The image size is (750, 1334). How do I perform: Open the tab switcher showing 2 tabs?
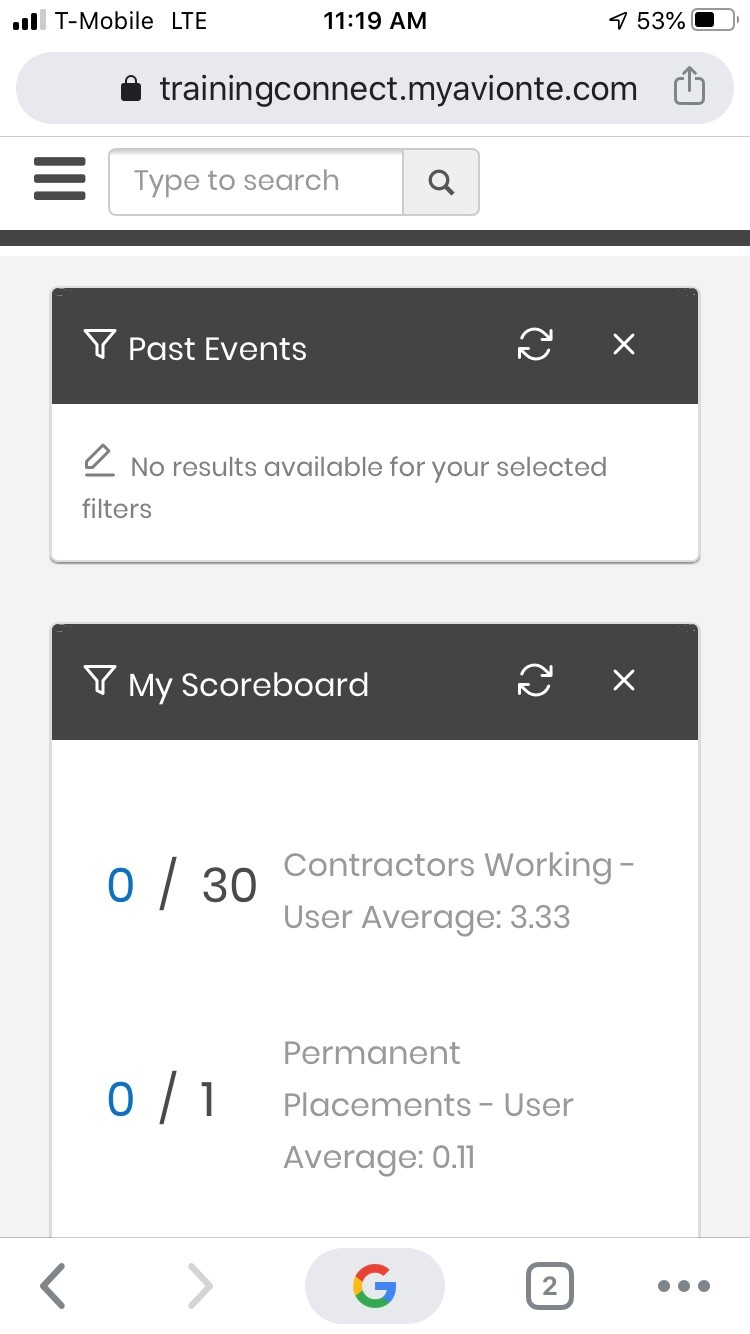point(549,1285)
